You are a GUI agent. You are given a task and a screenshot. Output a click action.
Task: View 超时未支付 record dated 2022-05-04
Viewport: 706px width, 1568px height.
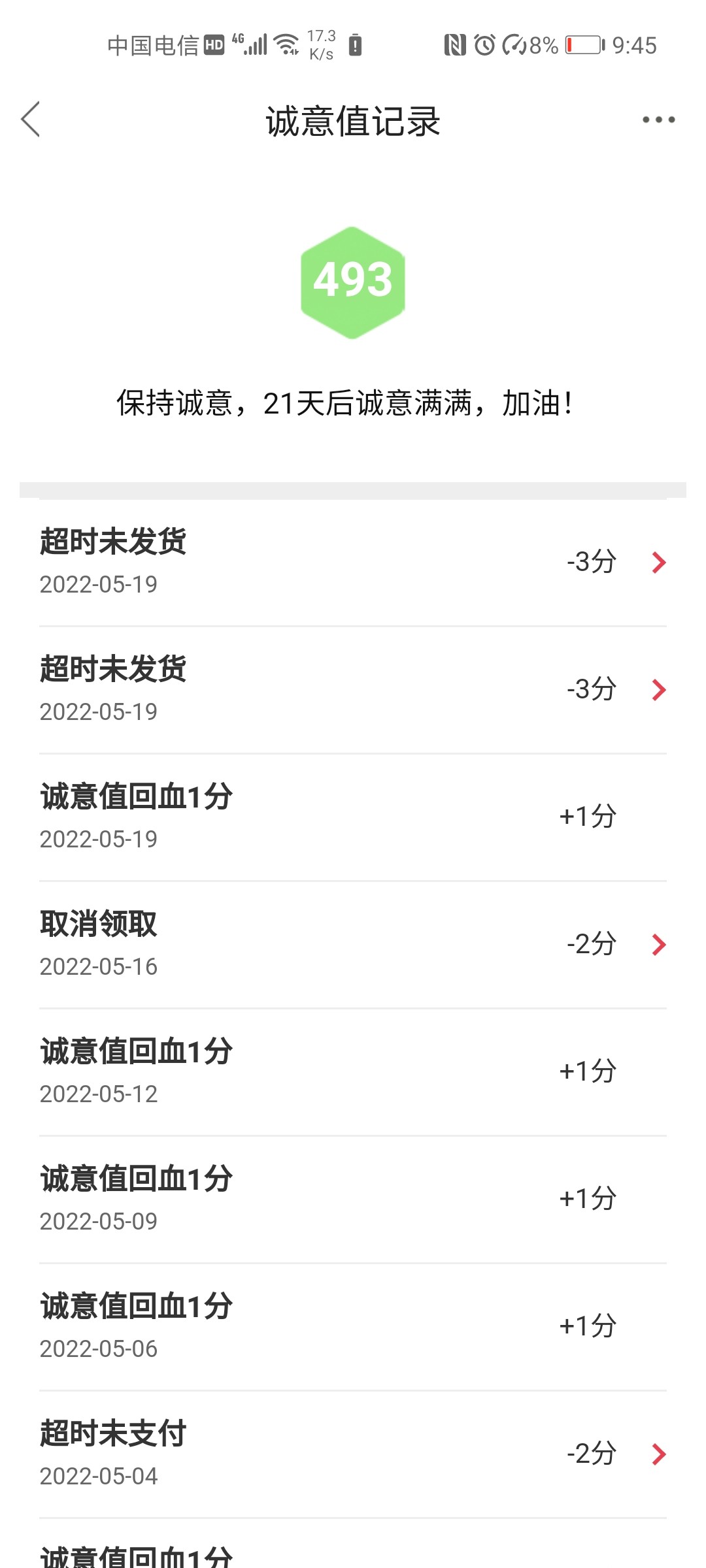pyautogui.click(x=353, y=1454)
